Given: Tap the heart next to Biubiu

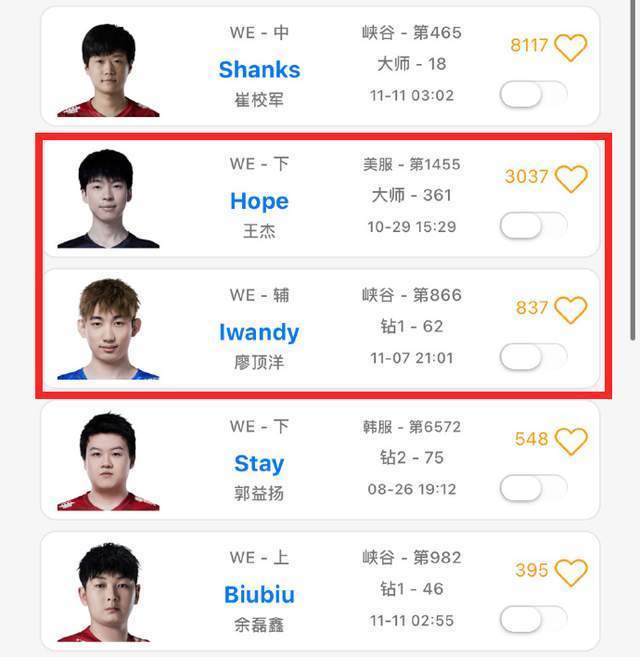Looking at the screenshot, I should (571, 572).
